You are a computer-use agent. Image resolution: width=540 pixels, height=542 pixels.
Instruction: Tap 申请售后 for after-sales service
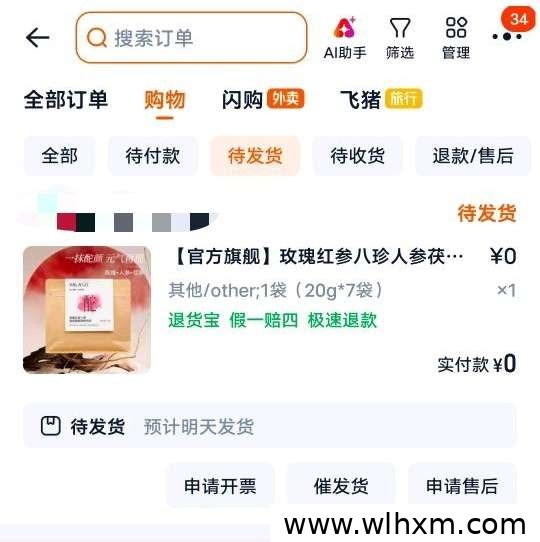[x=462, y=486]
